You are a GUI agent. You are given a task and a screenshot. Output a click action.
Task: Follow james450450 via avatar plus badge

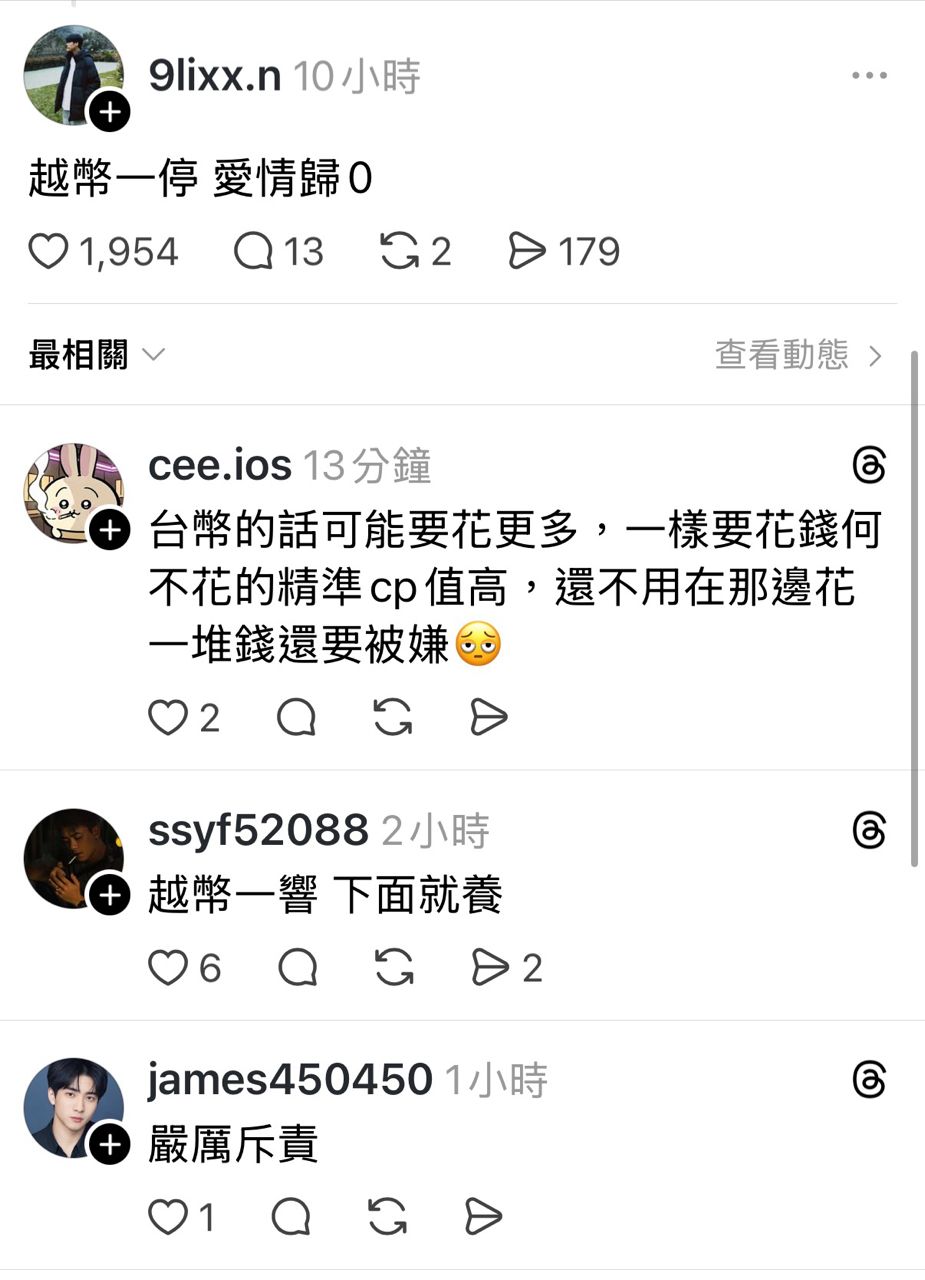click(x=109, y=1145)
